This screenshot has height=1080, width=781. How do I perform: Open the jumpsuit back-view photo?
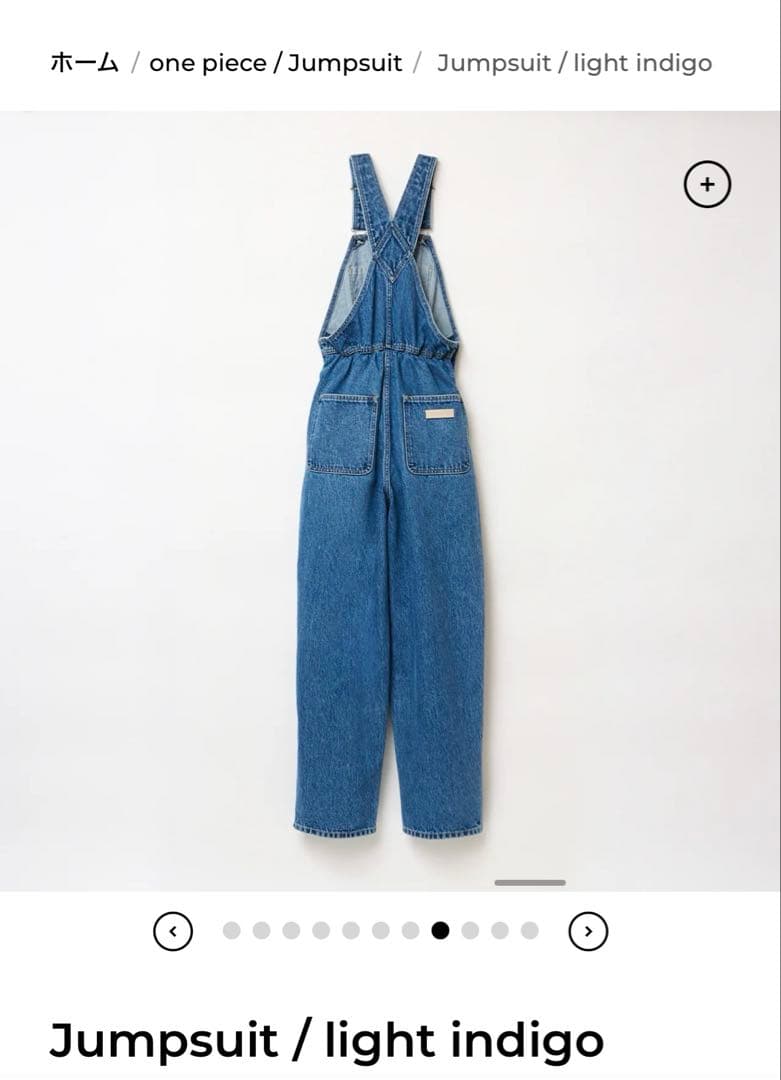pos(390,500)
